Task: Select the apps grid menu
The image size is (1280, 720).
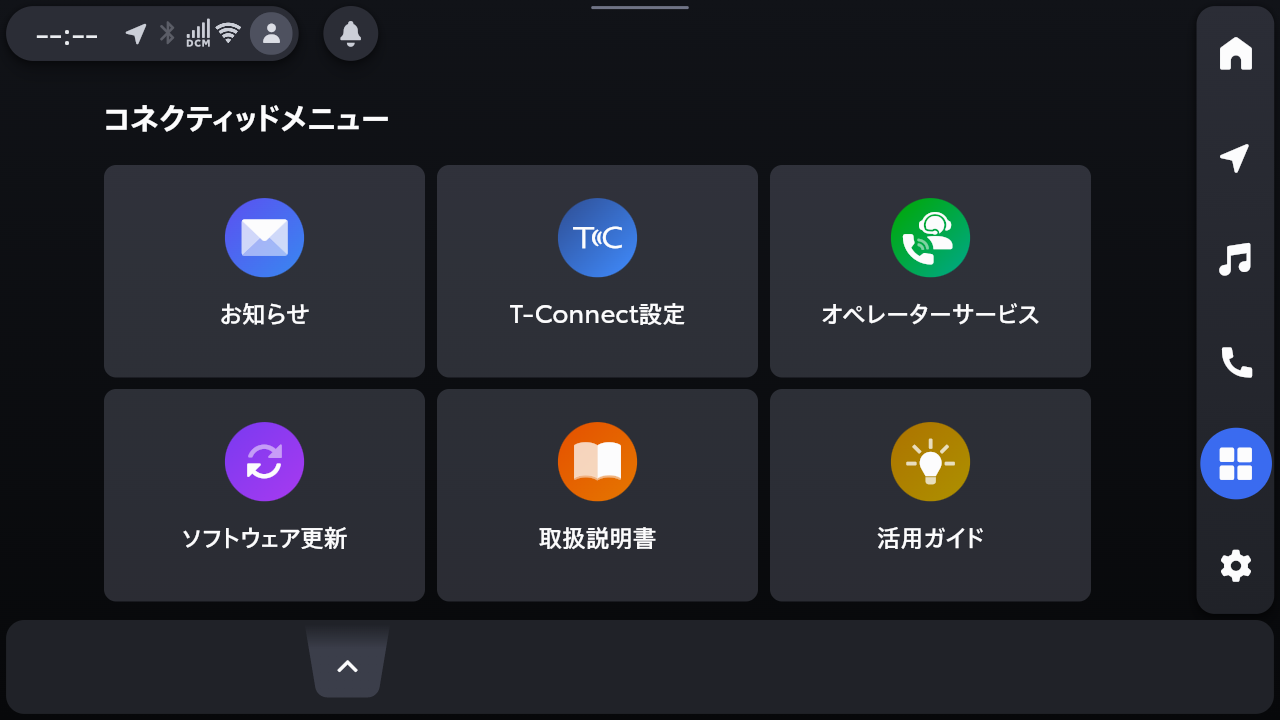Action: (x=1236, y=463)
